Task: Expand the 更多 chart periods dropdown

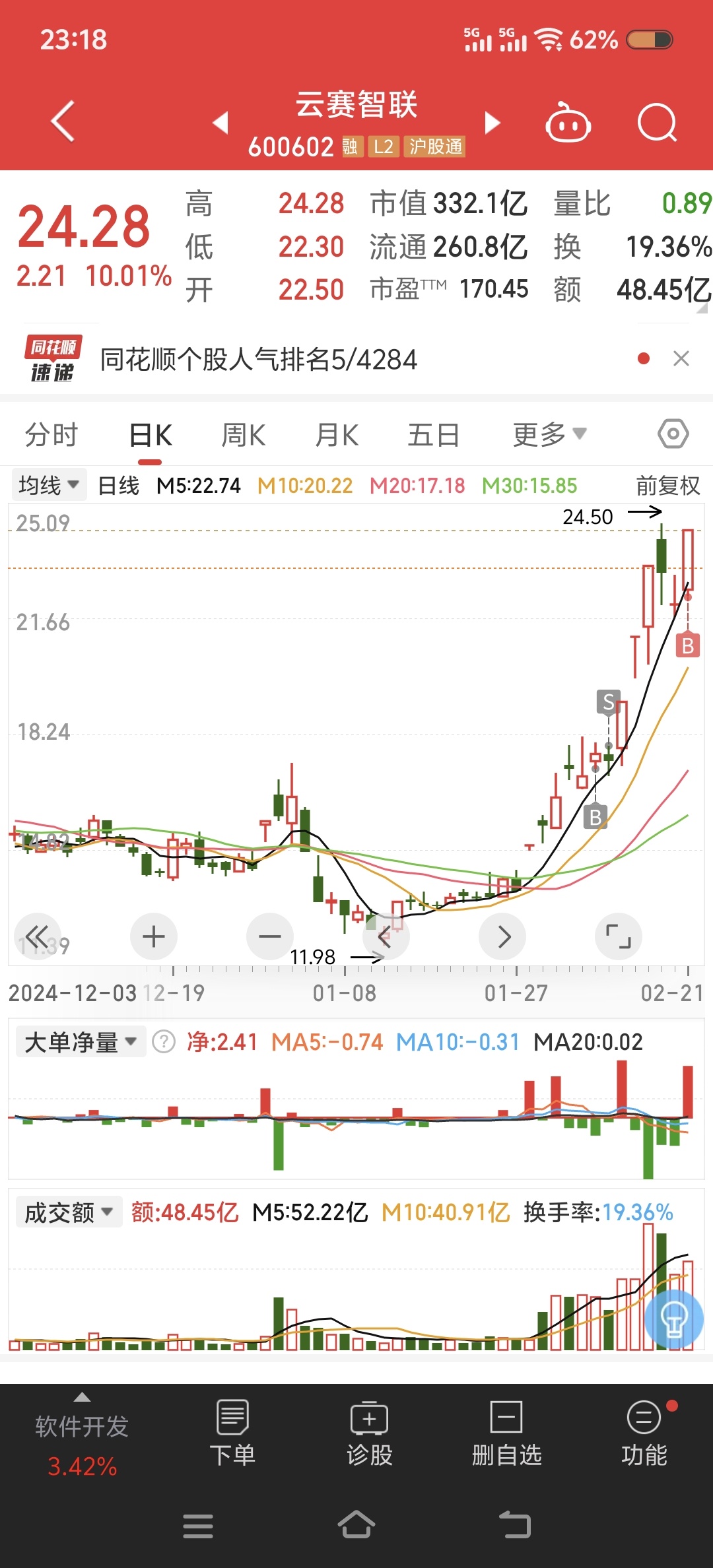Action: point(549,435)
